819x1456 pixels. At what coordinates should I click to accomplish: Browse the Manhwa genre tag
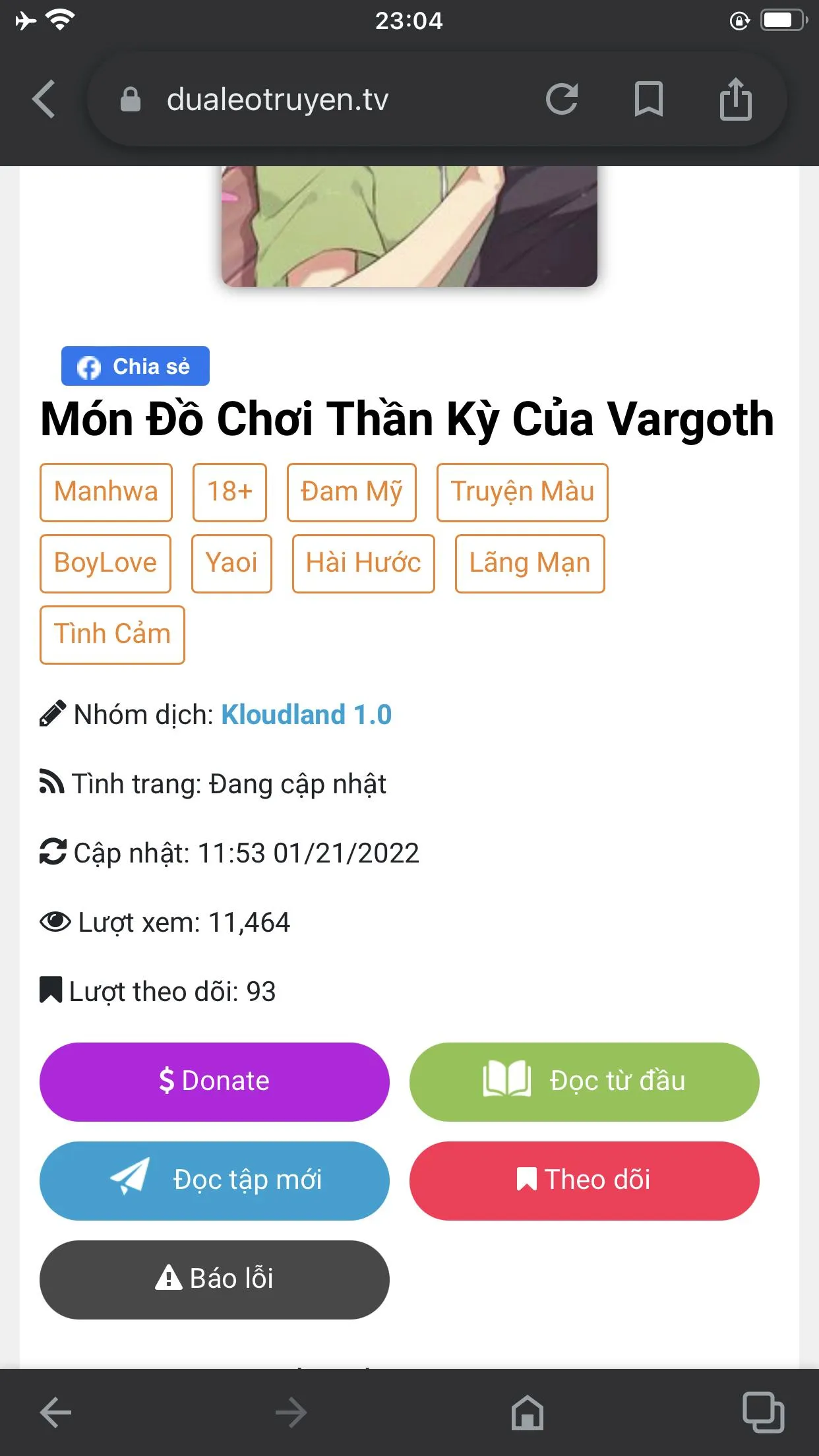106,491
